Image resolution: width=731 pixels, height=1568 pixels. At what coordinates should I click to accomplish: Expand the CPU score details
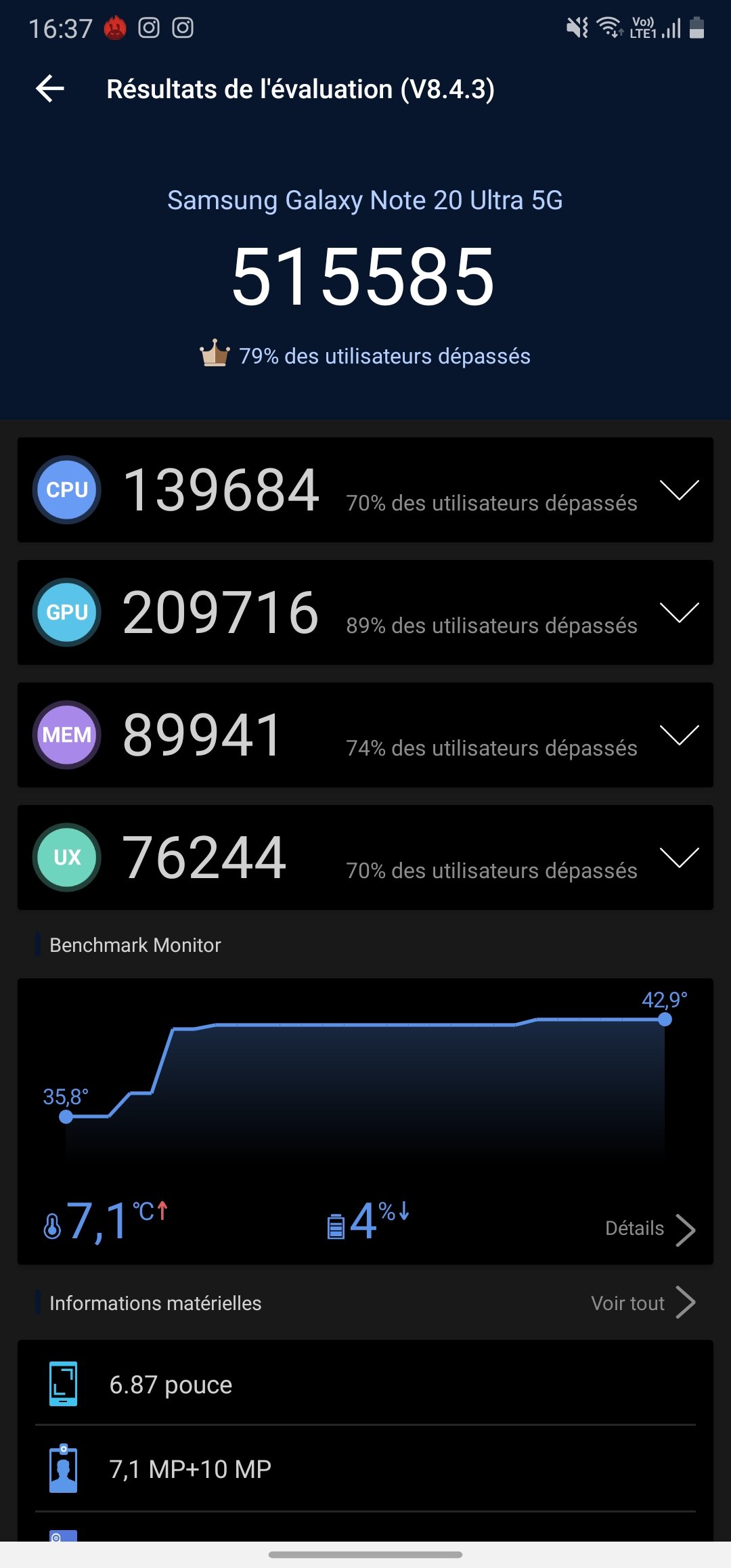coord(365,489)
